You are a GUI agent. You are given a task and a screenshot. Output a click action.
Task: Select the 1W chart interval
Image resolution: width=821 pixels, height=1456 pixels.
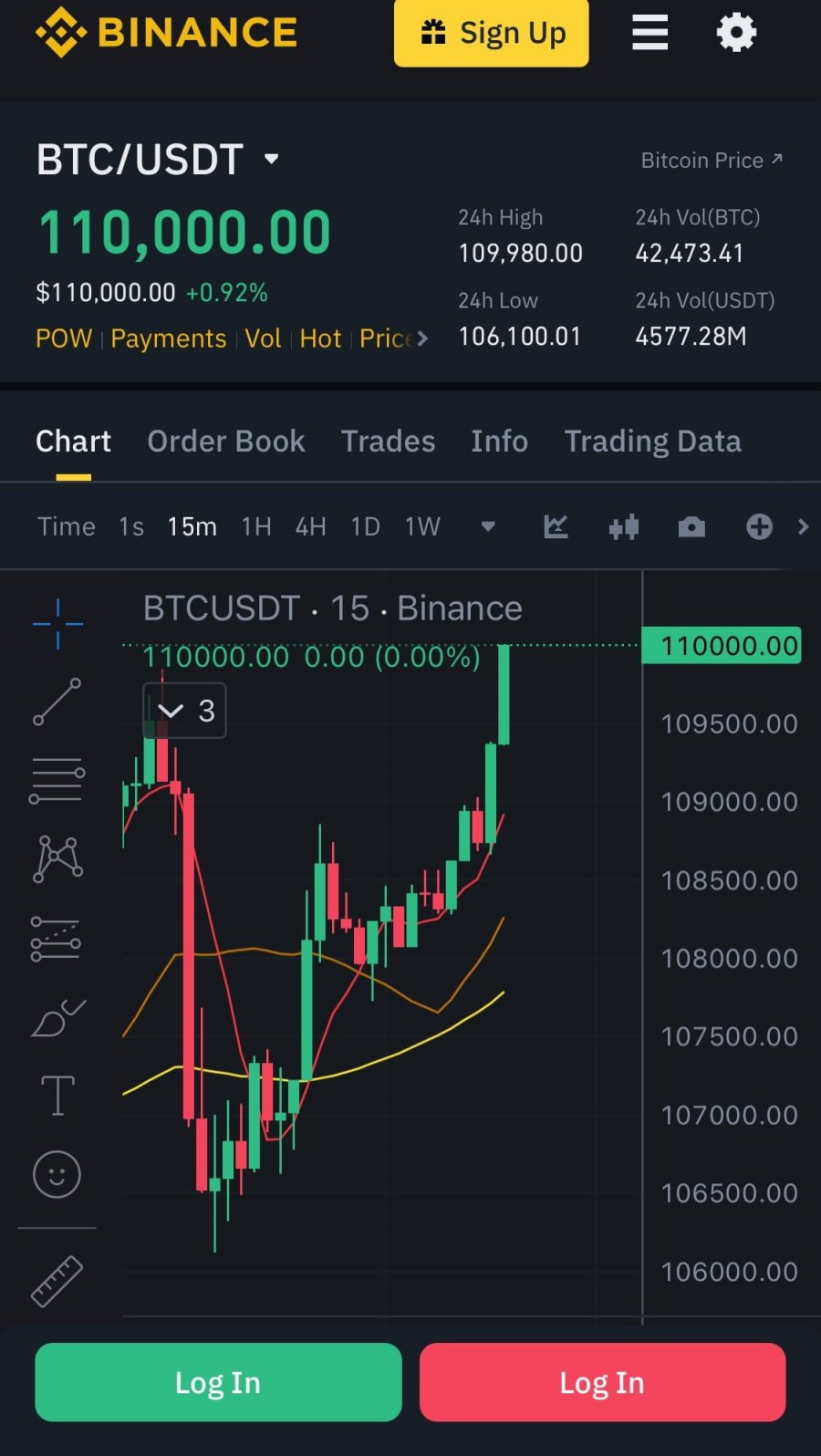pyautogui.click(x=422, y=527)
